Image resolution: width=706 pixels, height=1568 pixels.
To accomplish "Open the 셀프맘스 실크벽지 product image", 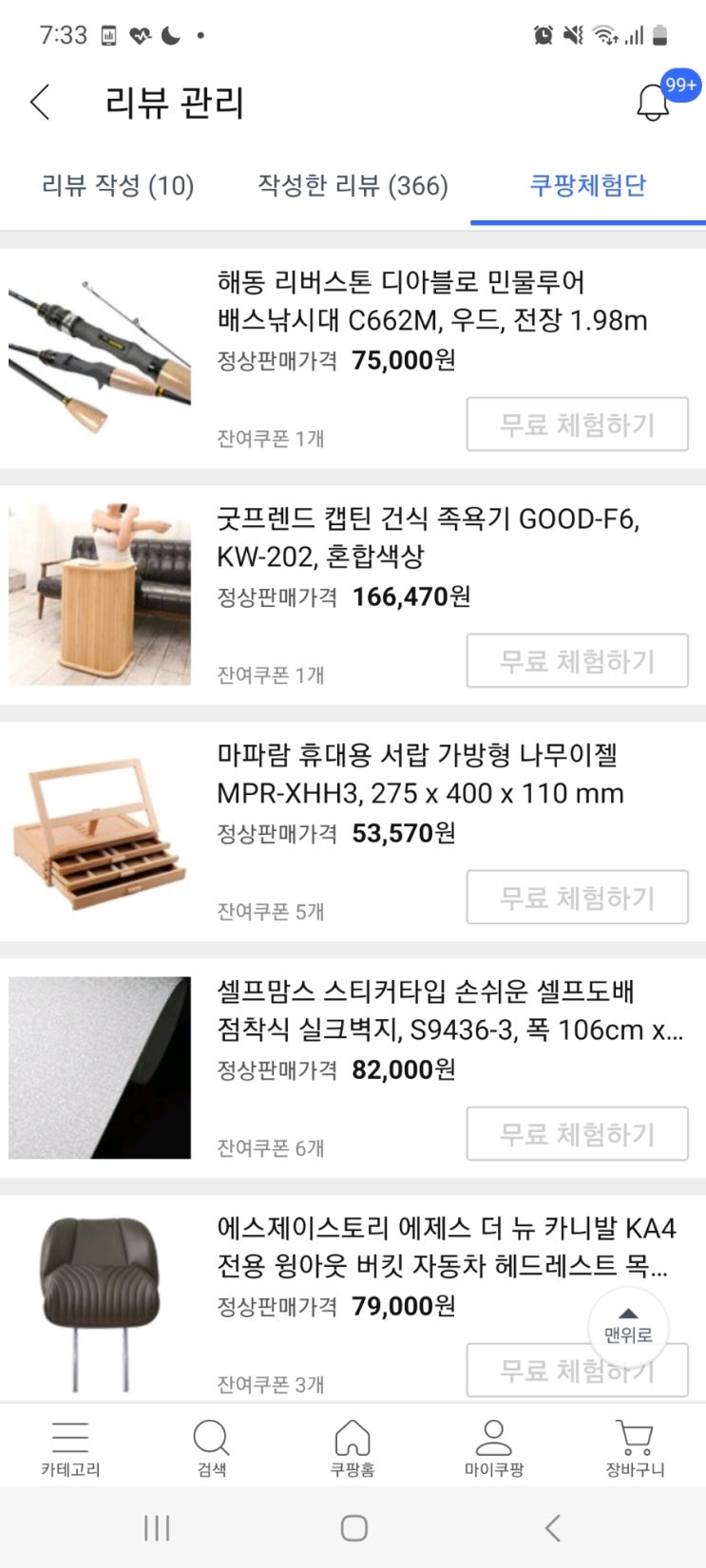I will (100, 1067).
